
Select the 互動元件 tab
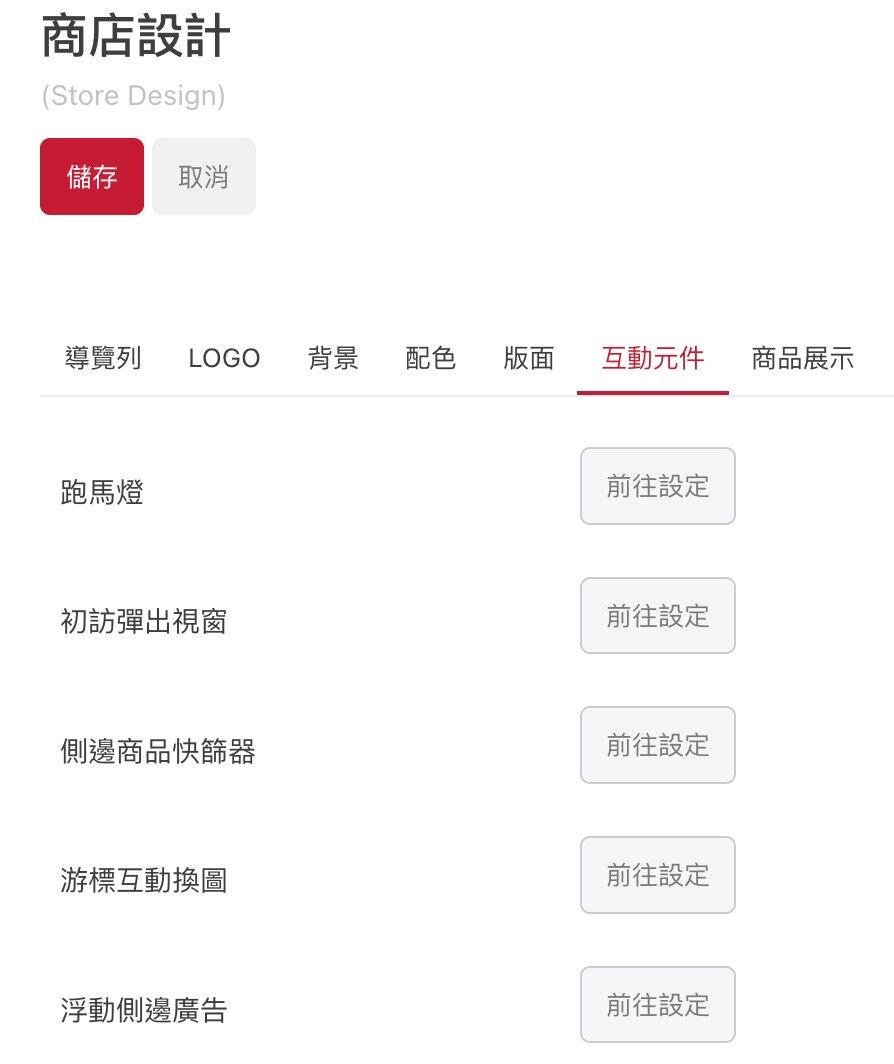653,358
